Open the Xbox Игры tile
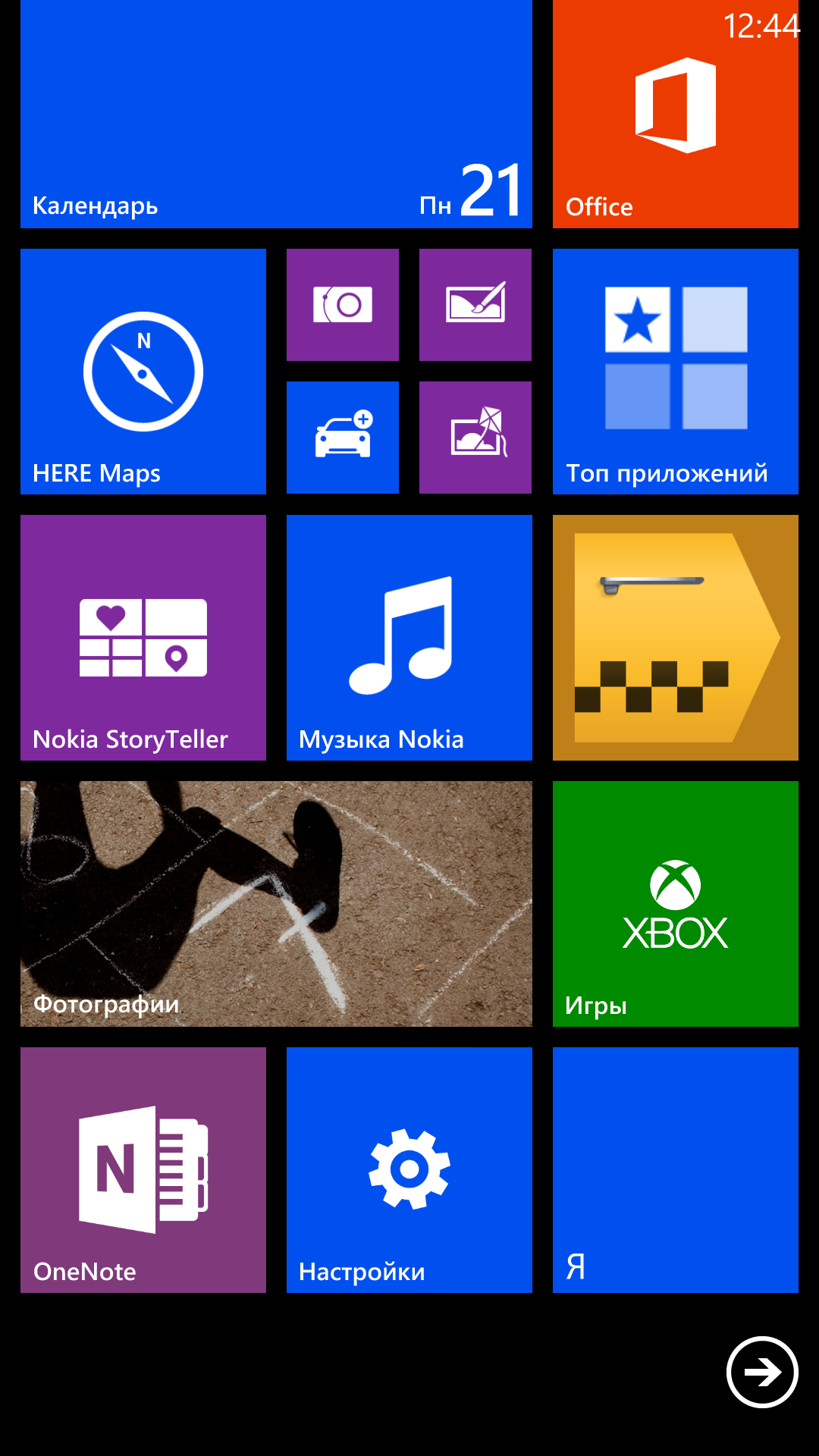 pos(675,904)
